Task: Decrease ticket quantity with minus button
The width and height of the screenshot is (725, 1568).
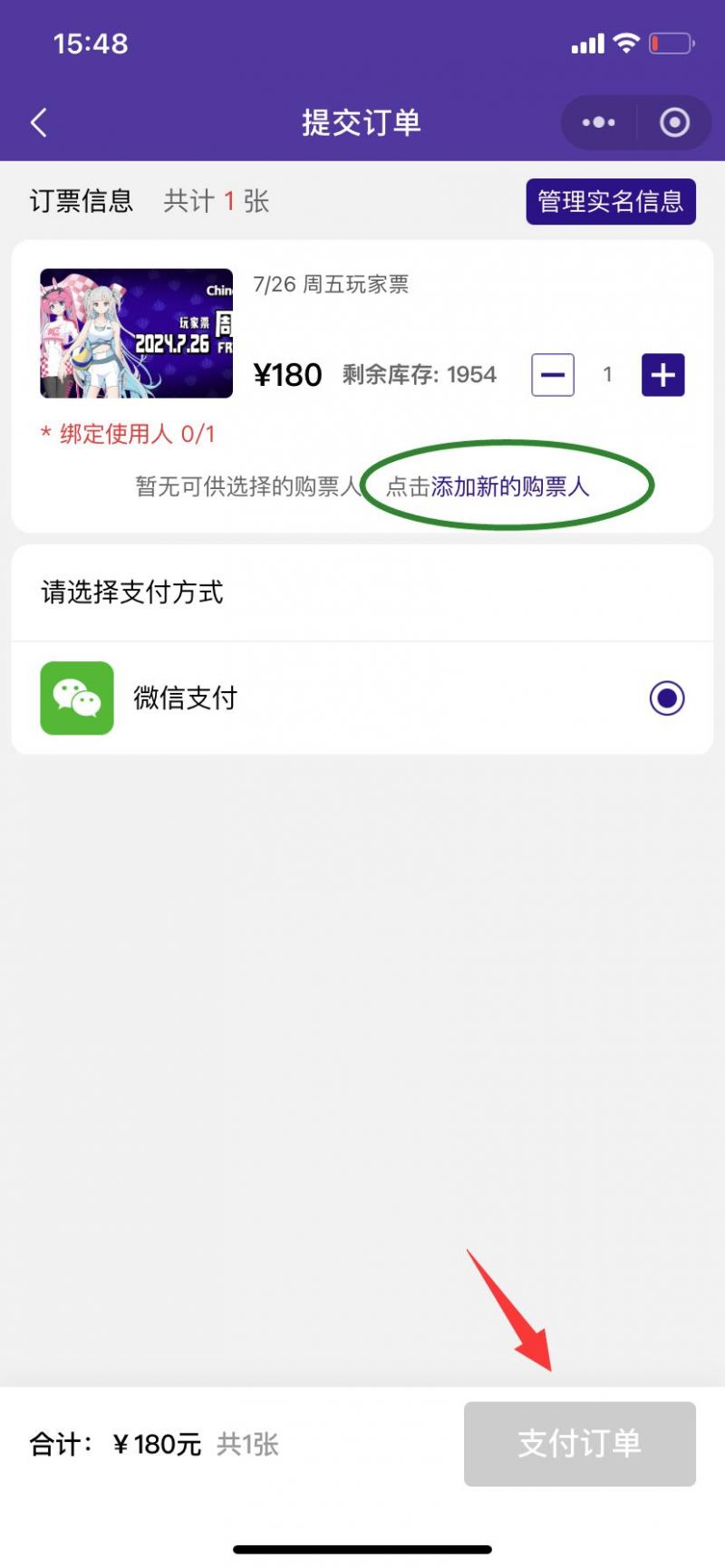Action: [x=553, y=375]
